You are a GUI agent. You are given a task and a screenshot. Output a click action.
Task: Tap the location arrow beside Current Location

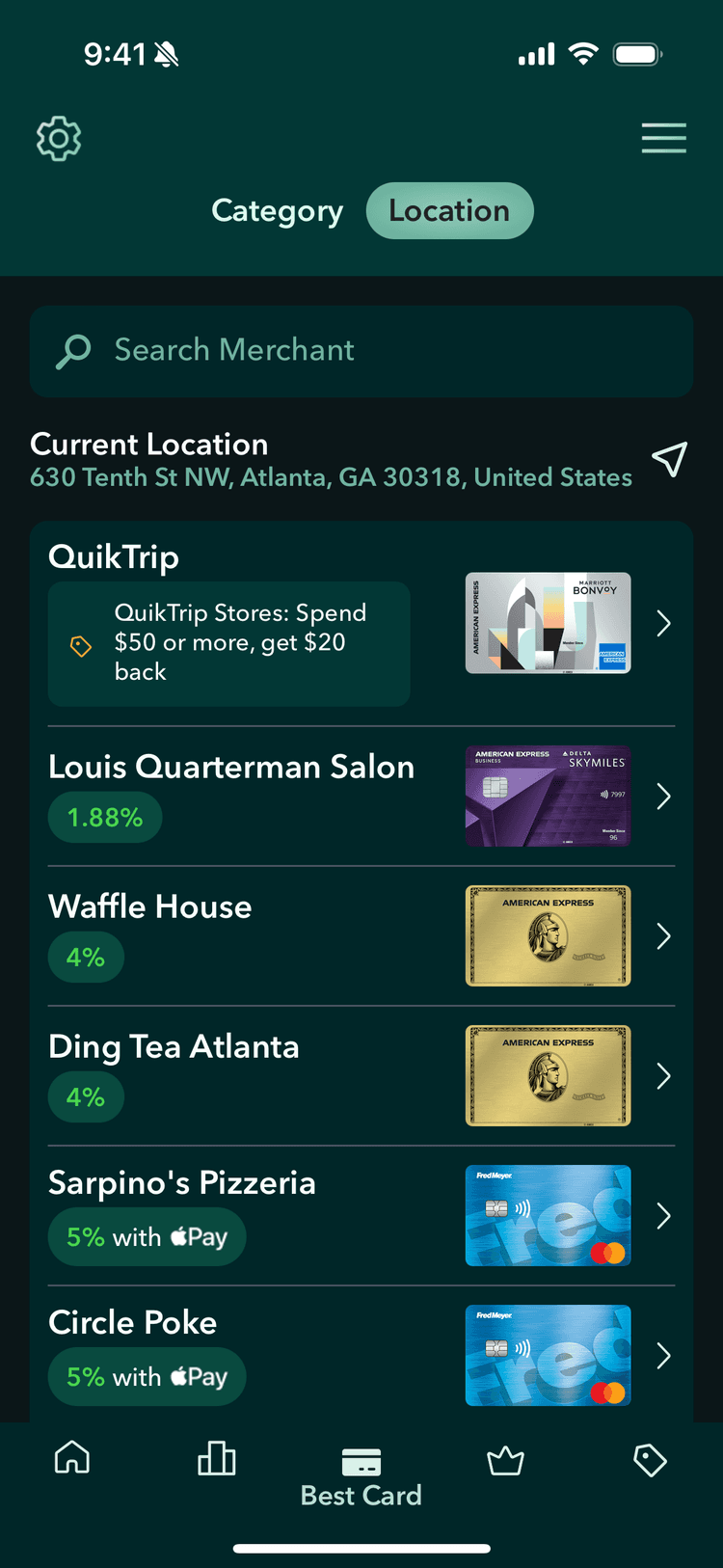pos(669,460)
